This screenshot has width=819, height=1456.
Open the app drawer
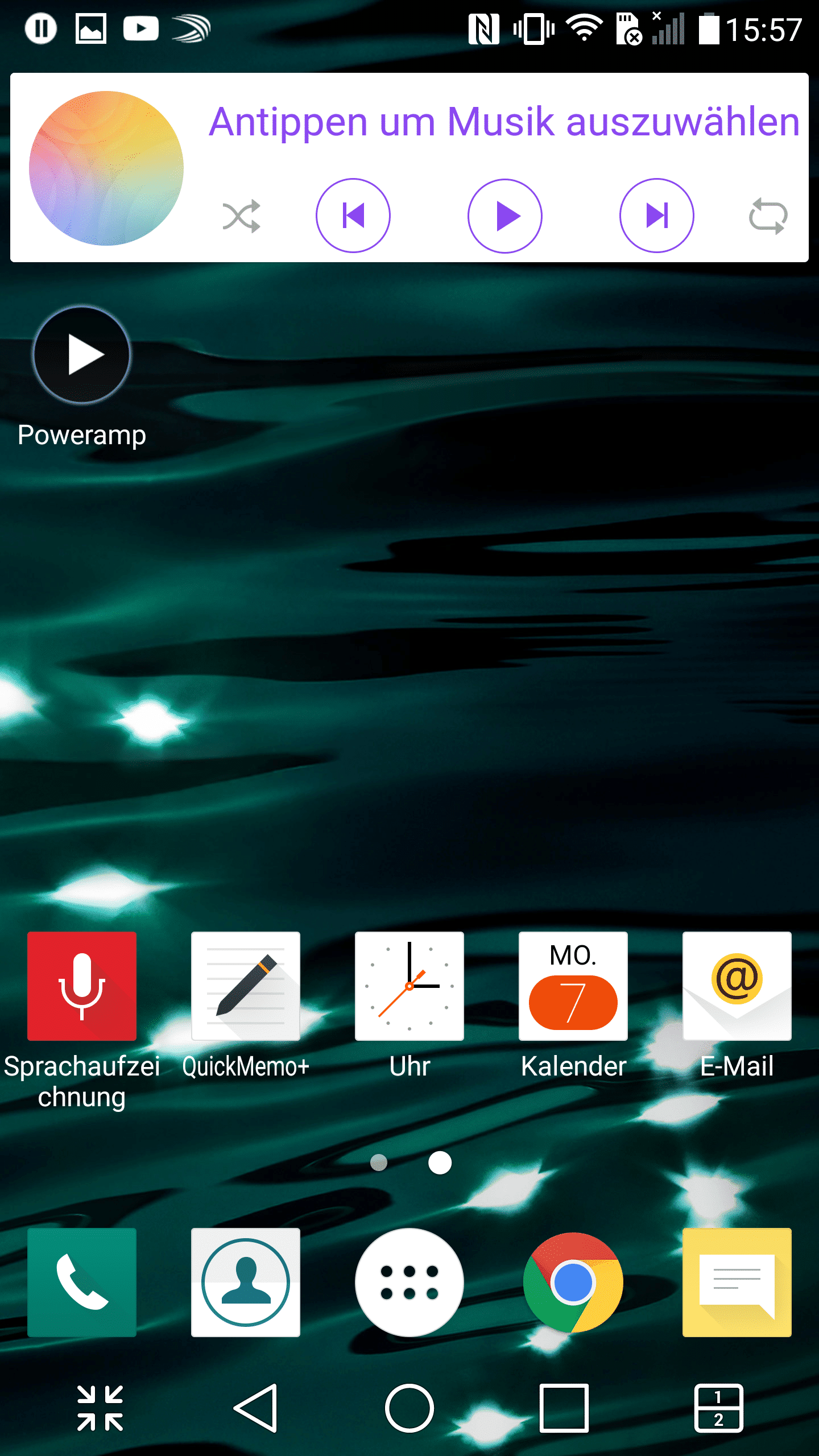[409, 1282]
